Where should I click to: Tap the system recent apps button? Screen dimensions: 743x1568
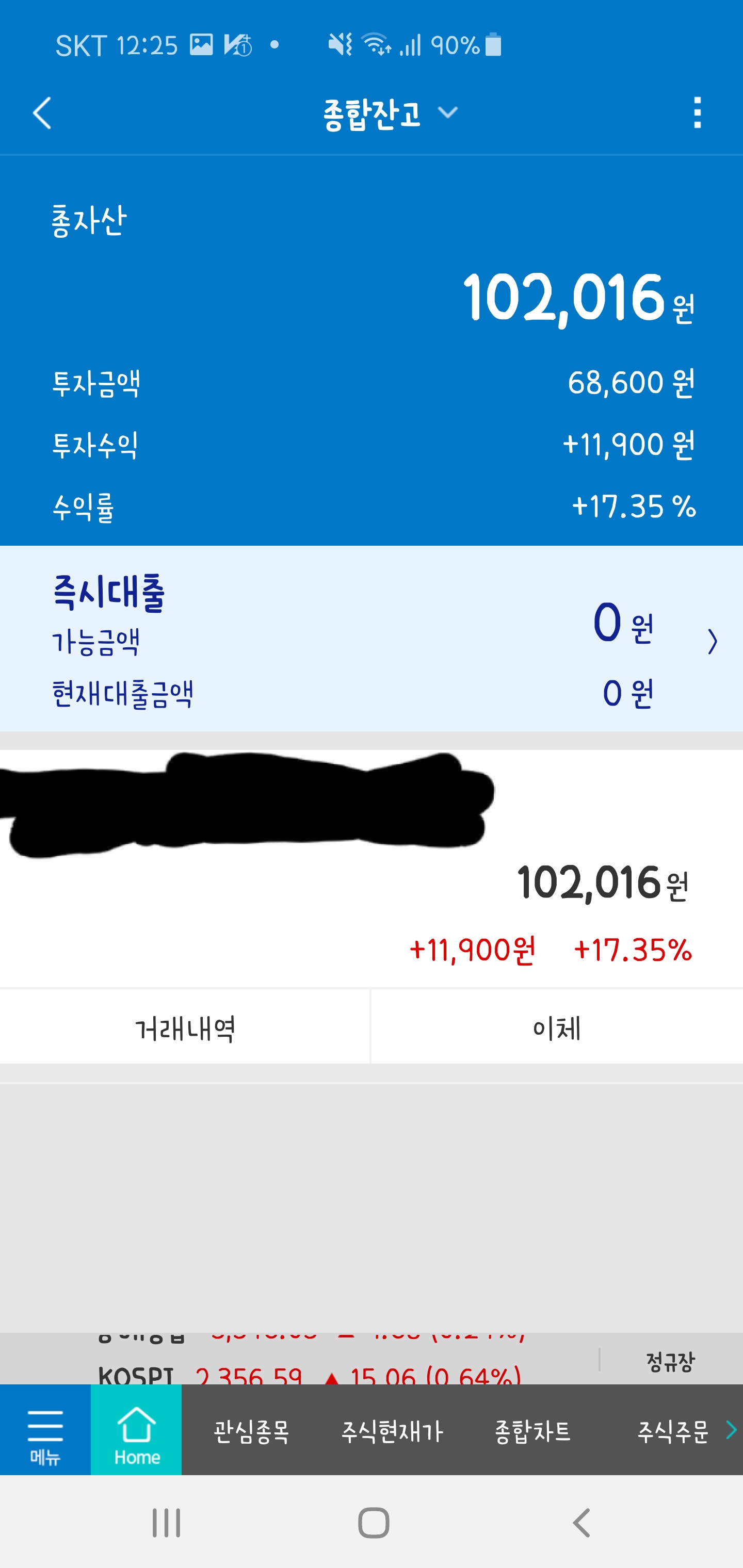[x=166, y=1522]
